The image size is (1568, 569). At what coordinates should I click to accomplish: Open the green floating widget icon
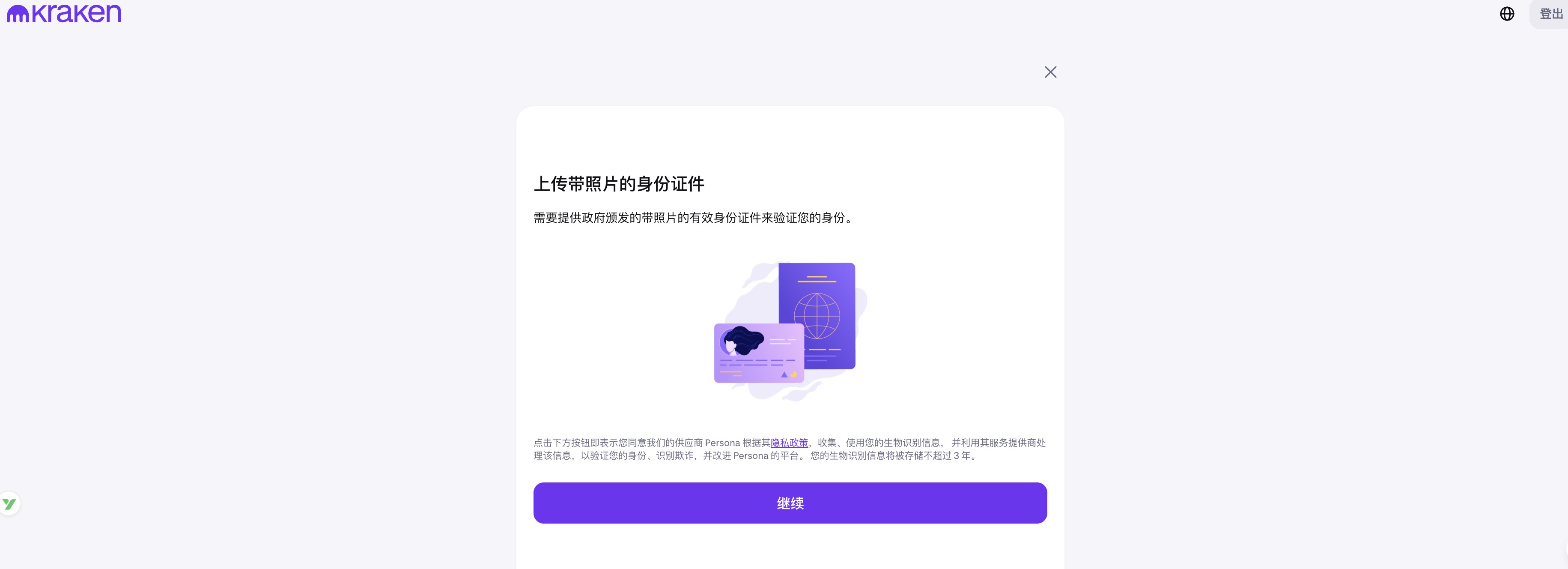click(x=10, y=504)
